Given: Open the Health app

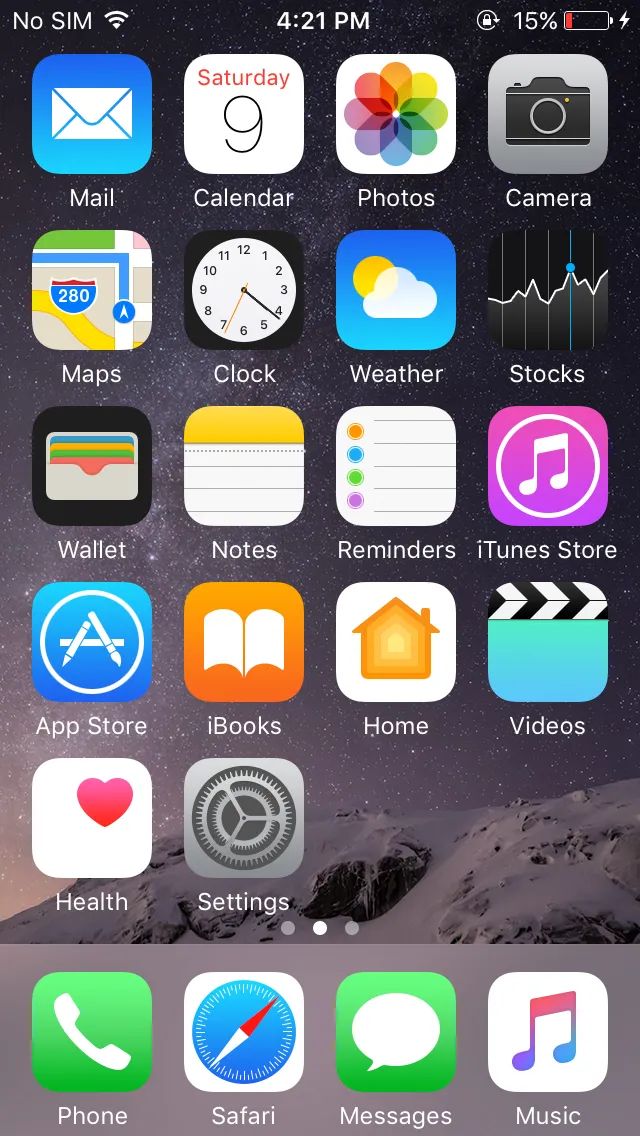Looking at the screenshot, I should [x=92, y=818].
